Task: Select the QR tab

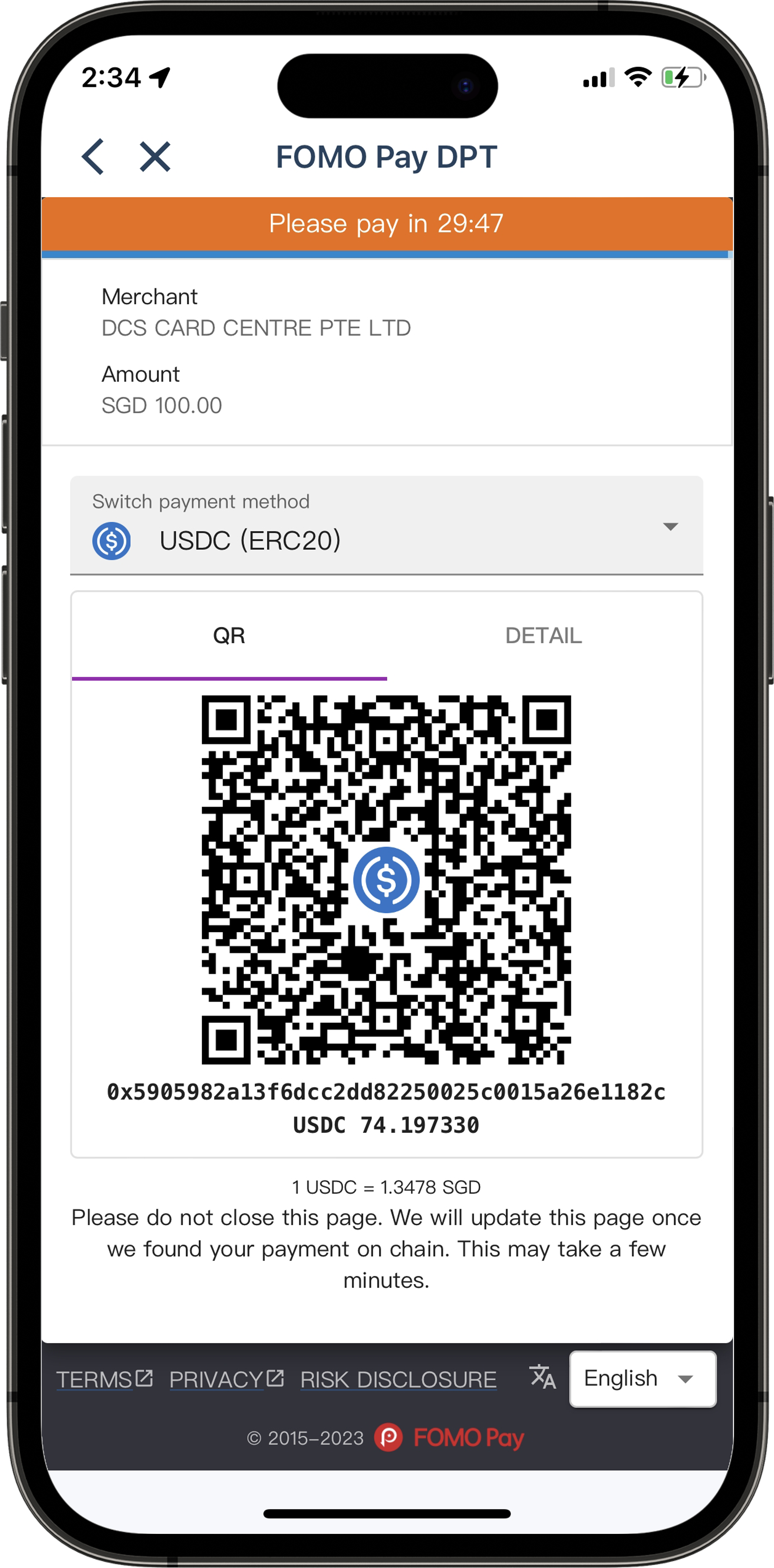Action: coord(229,636)
